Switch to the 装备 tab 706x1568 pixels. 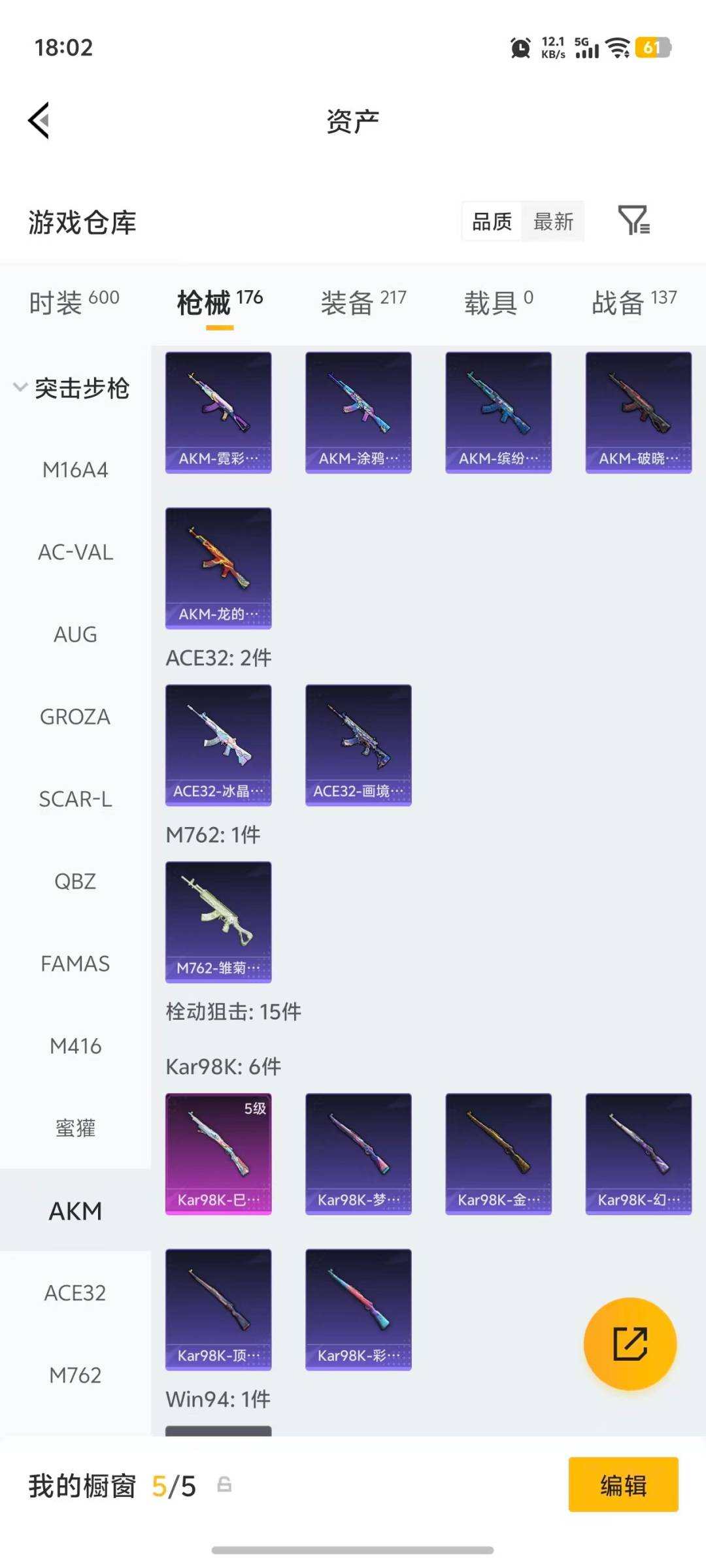click(363, 302)
